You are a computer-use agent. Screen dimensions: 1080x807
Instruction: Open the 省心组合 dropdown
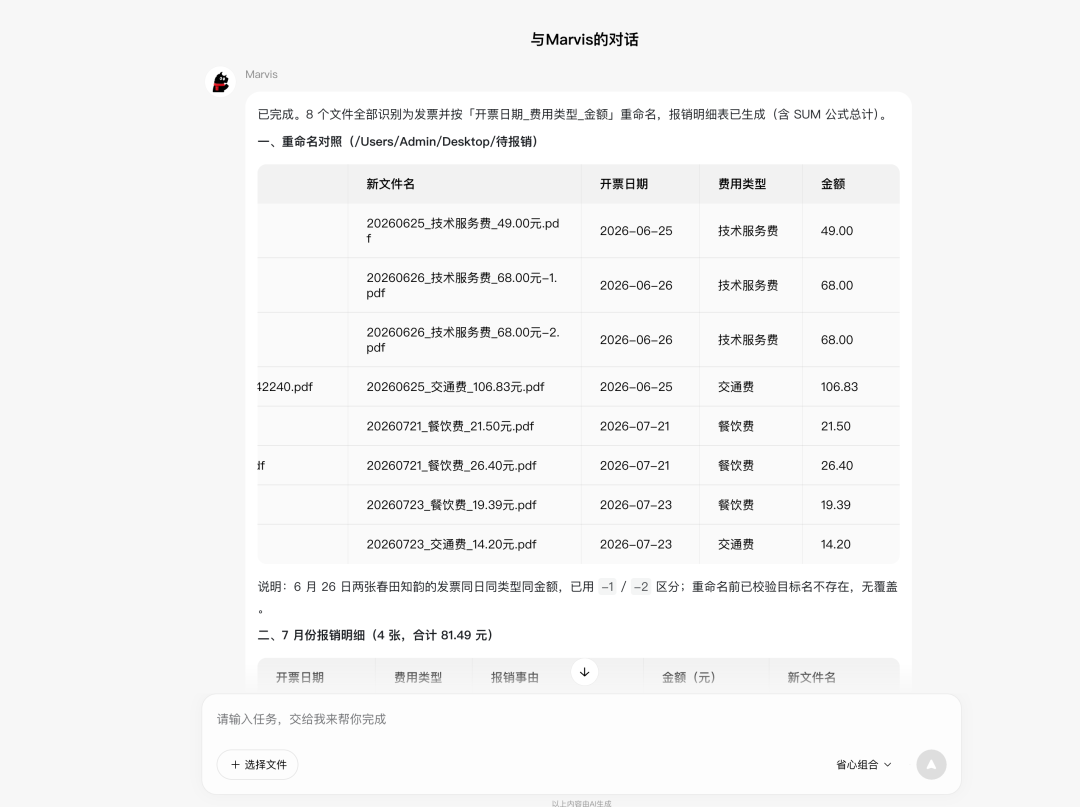pos(864,764)
